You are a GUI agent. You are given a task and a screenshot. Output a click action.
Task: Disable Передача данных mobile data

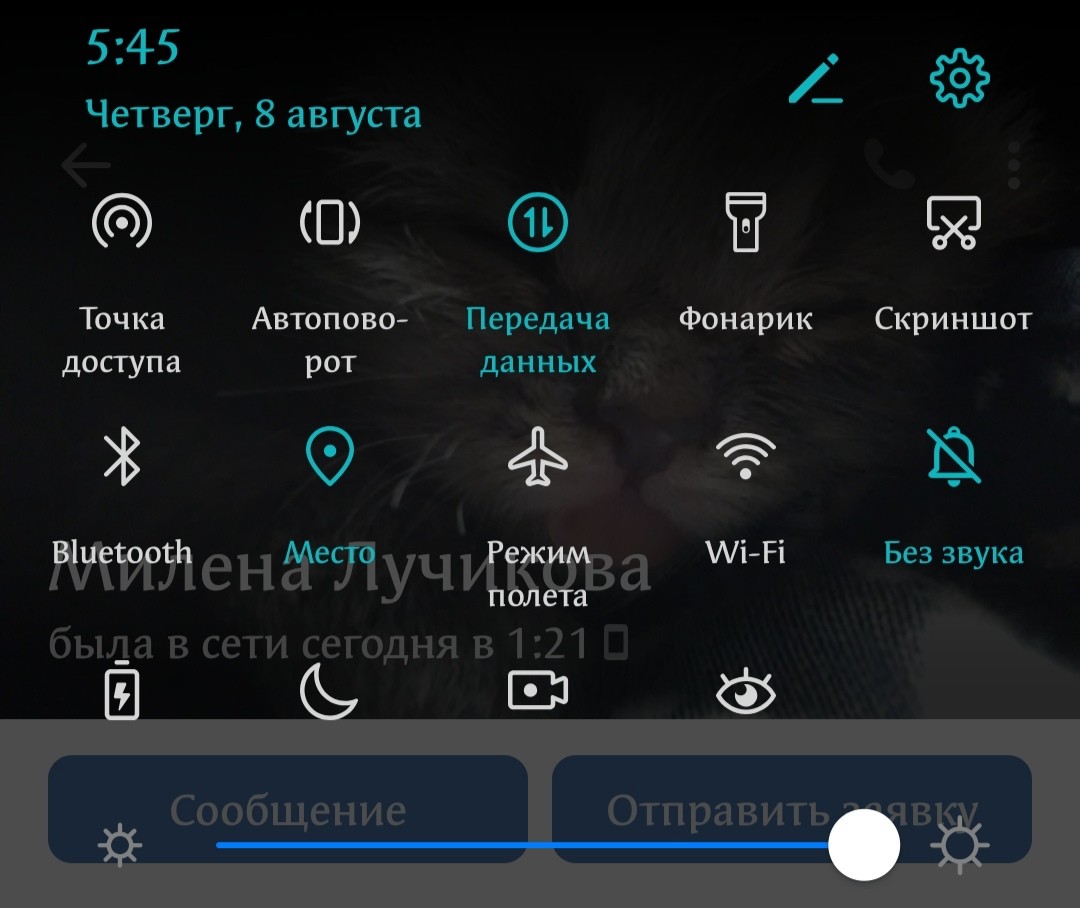click(x=538, y=222)
